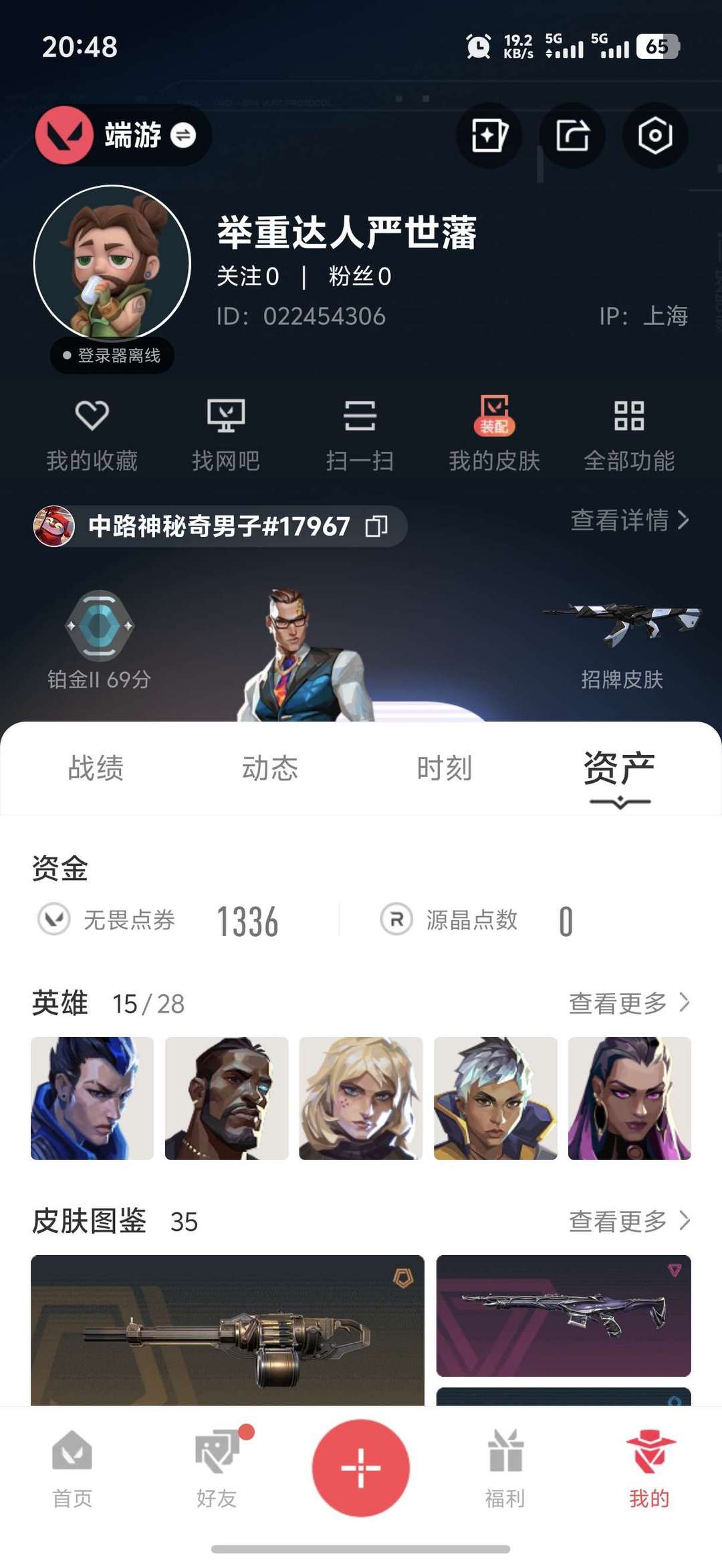
Task: Copy game ID 中路神秘奇男子#17967
Action: 376,526
